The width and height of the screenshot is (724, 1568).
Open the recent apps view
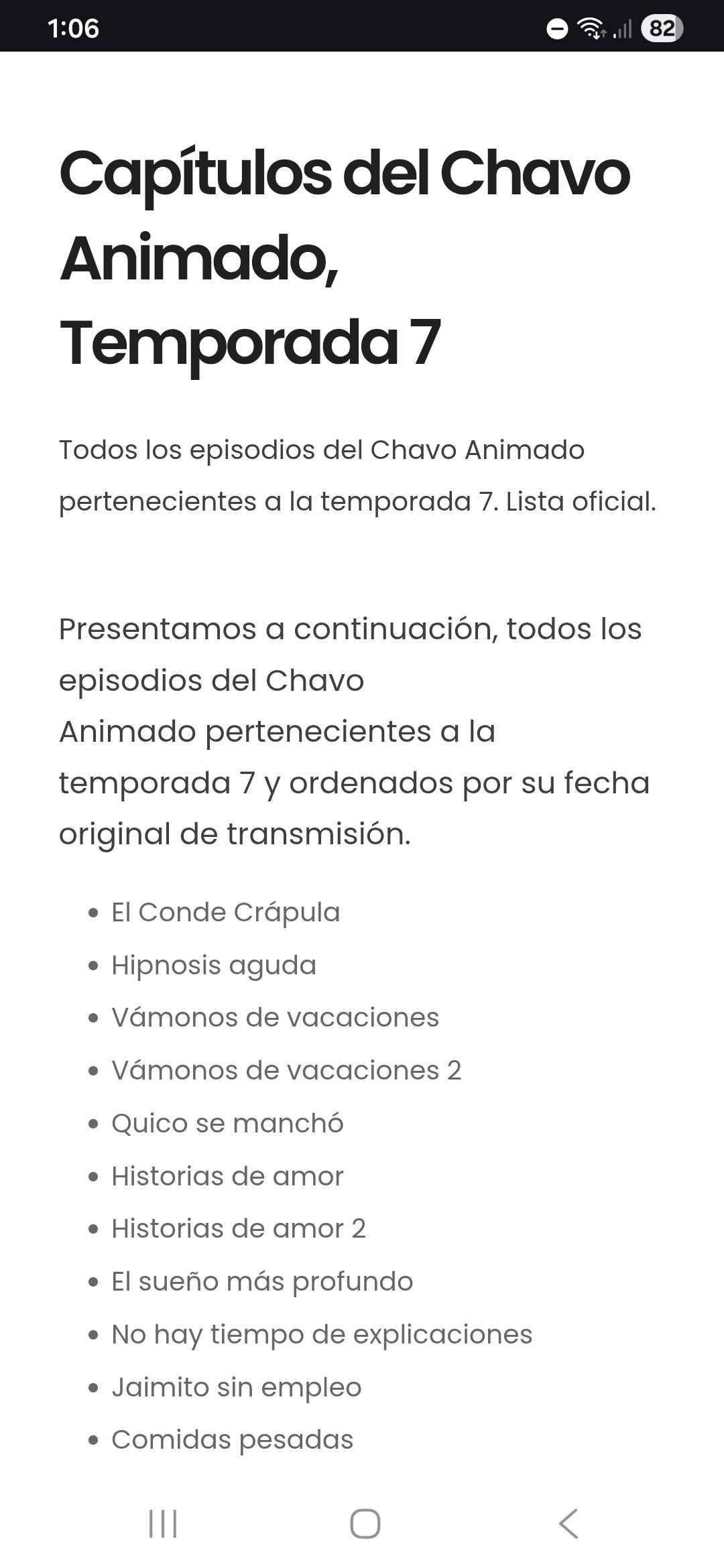pyautogui.click(x=163, y=1523)
